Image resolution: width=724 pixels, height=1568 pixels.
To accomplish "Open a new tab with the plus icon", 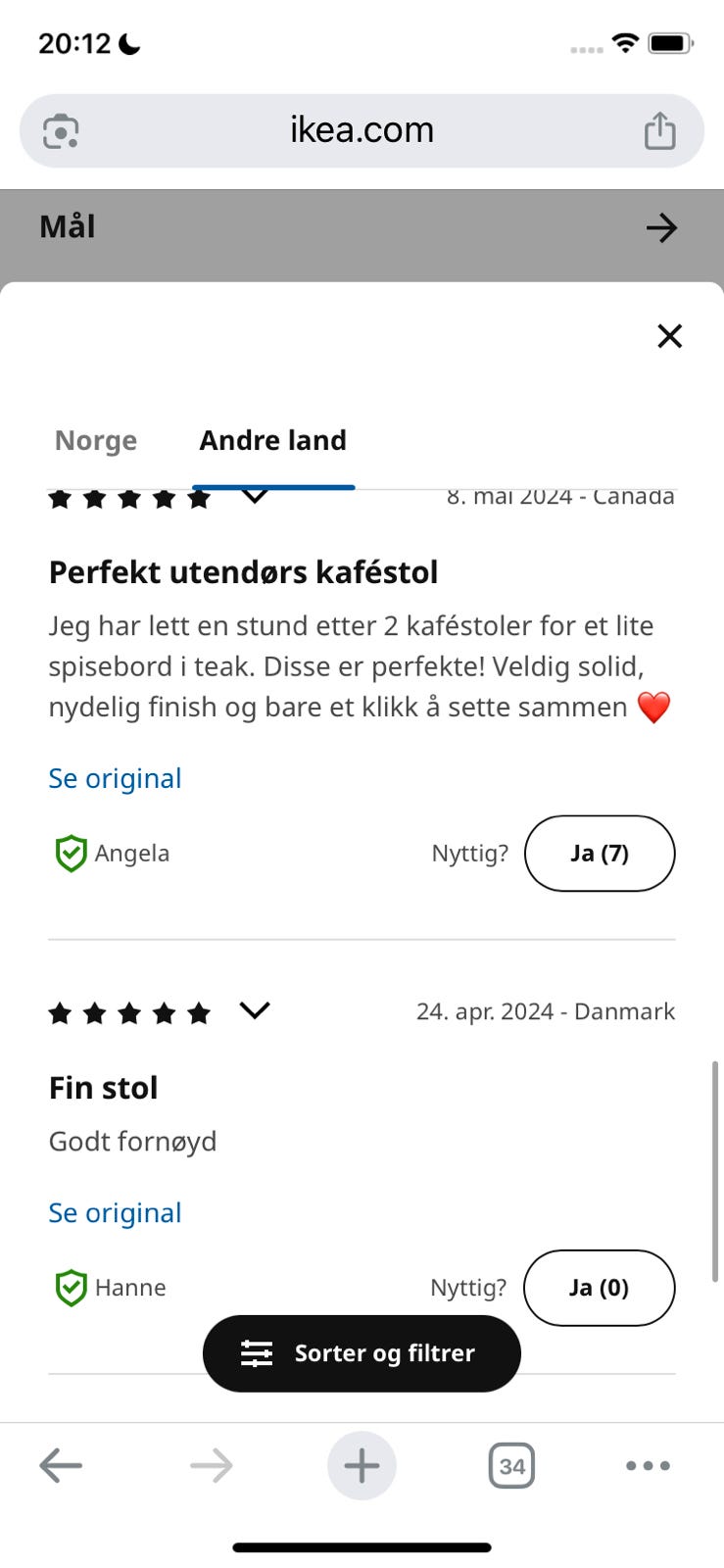I will [362, 1465].
